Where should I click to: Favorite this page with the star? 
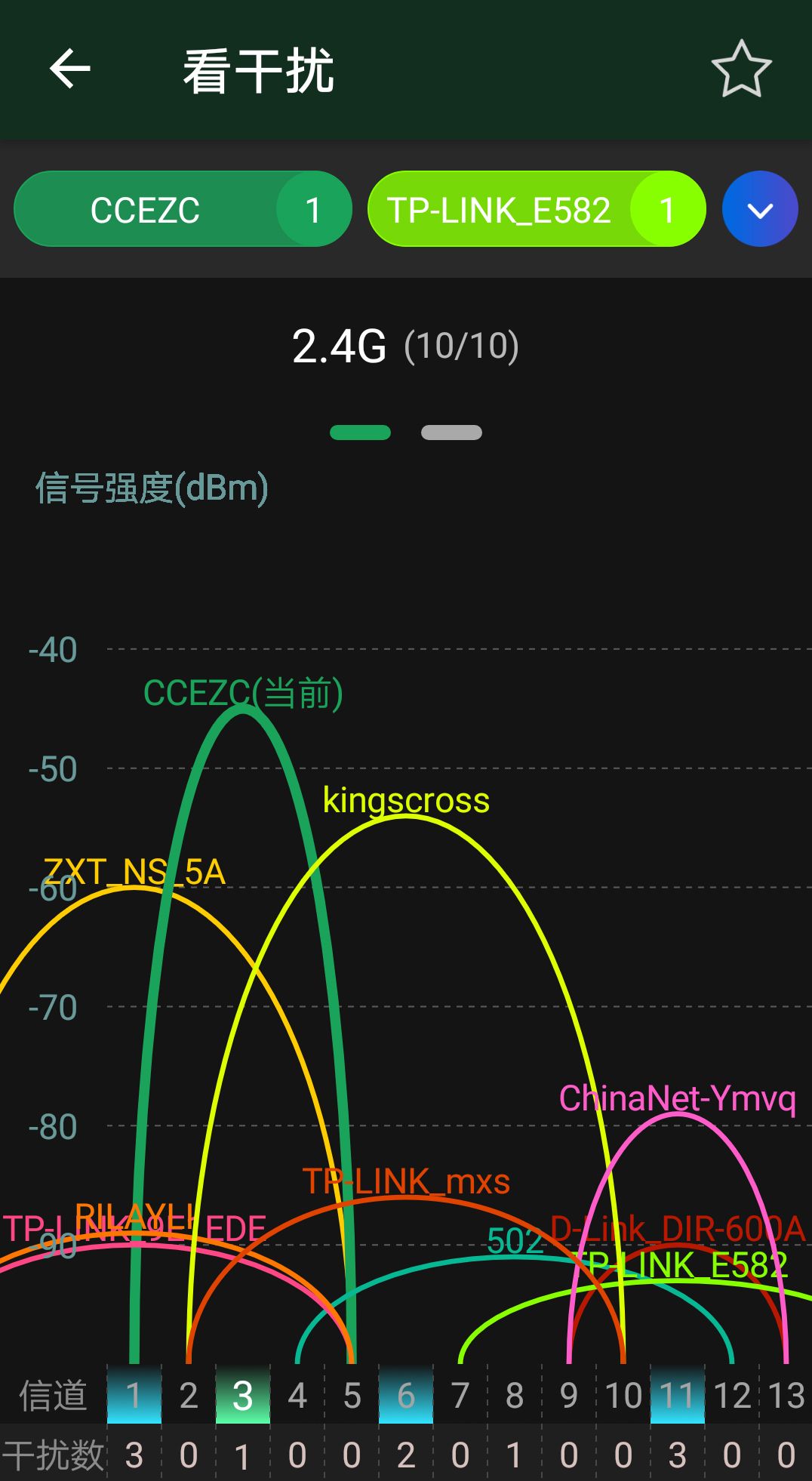coord(741,69)
